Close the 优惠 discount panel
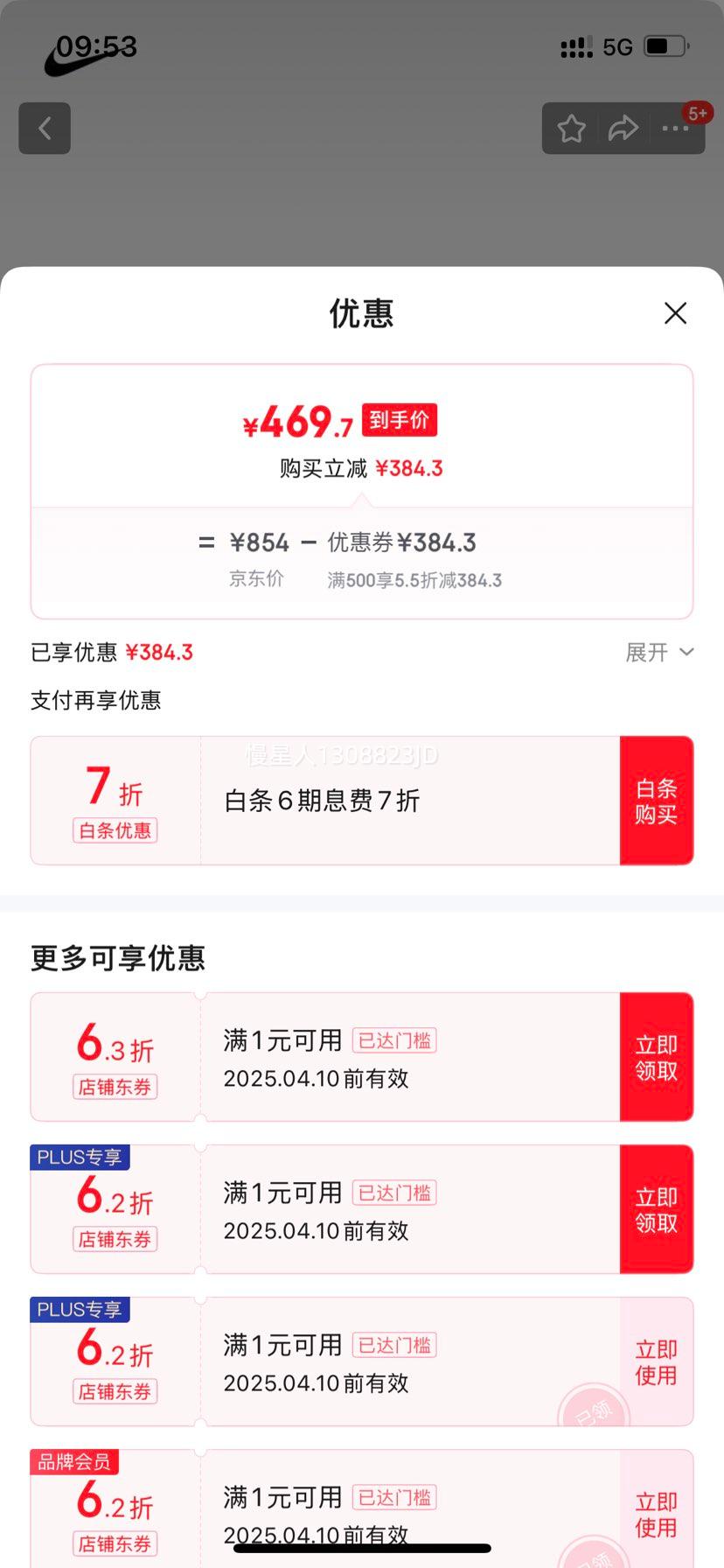This screenshot has width=724, height=1568. pos(675,313)
